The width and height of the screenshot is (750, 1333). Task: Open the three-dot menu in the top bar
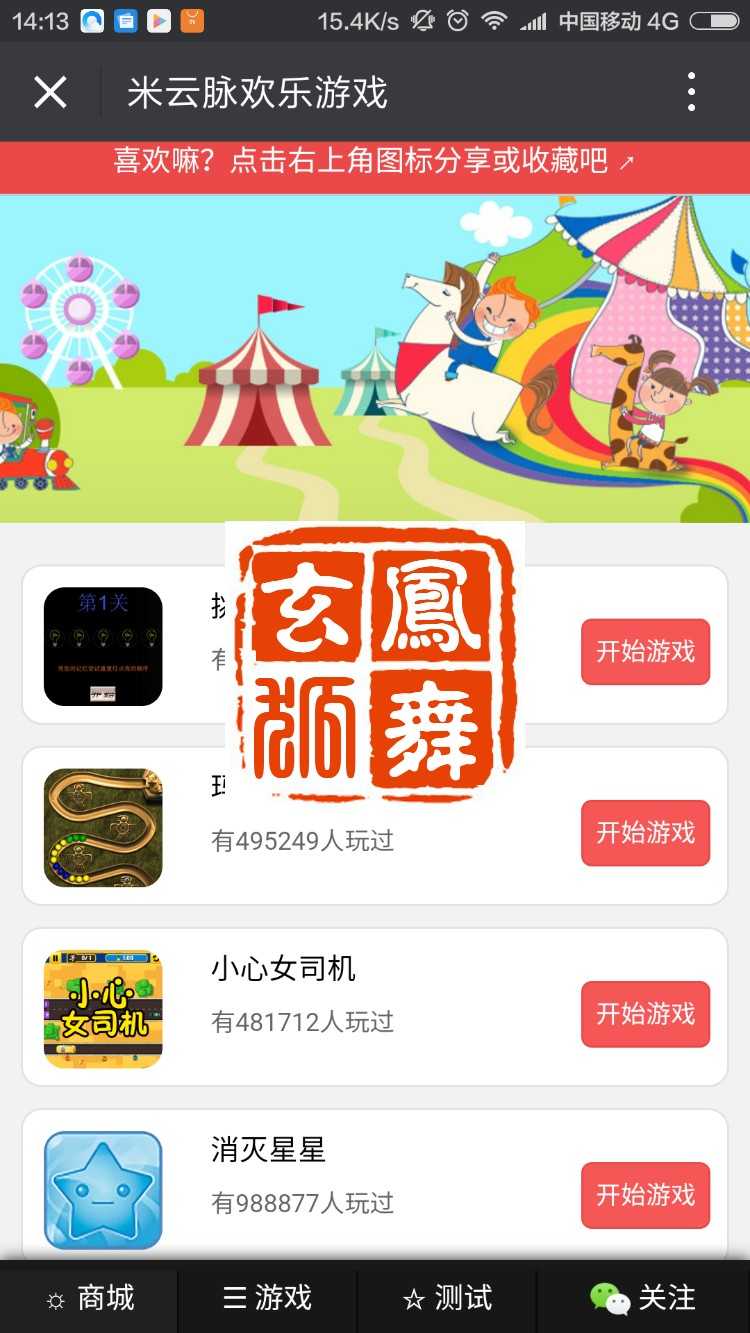point(690,91)
